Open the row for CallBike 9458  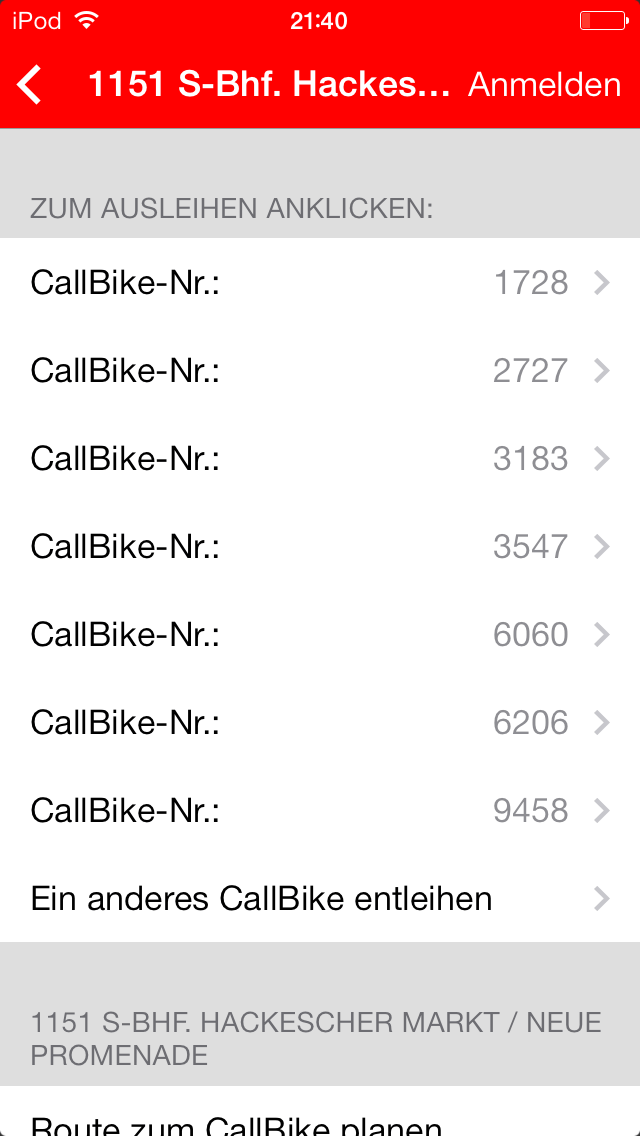(320, 811)
